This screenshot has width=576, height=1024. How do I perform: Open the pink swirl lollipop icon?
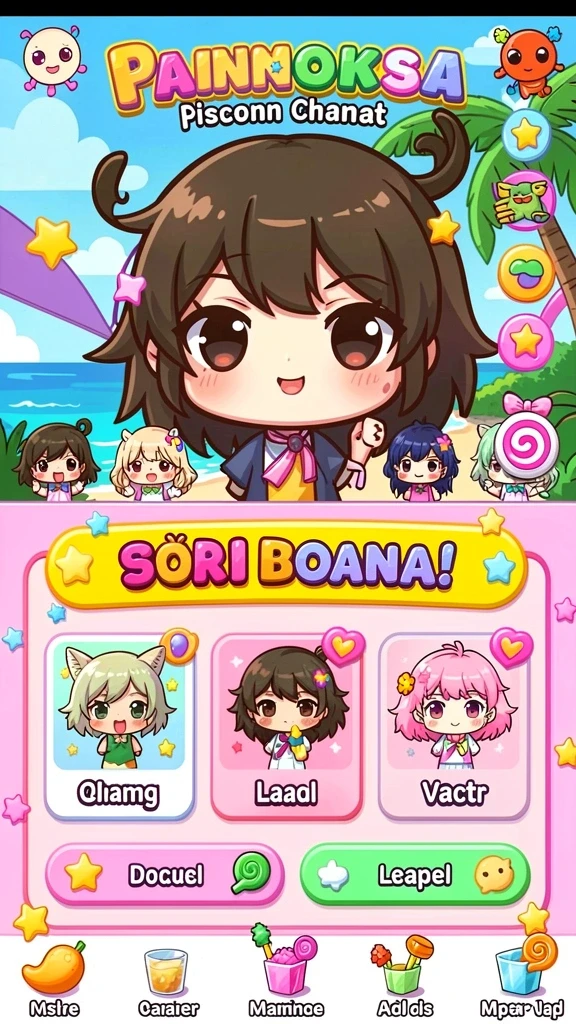coord(526,441)
